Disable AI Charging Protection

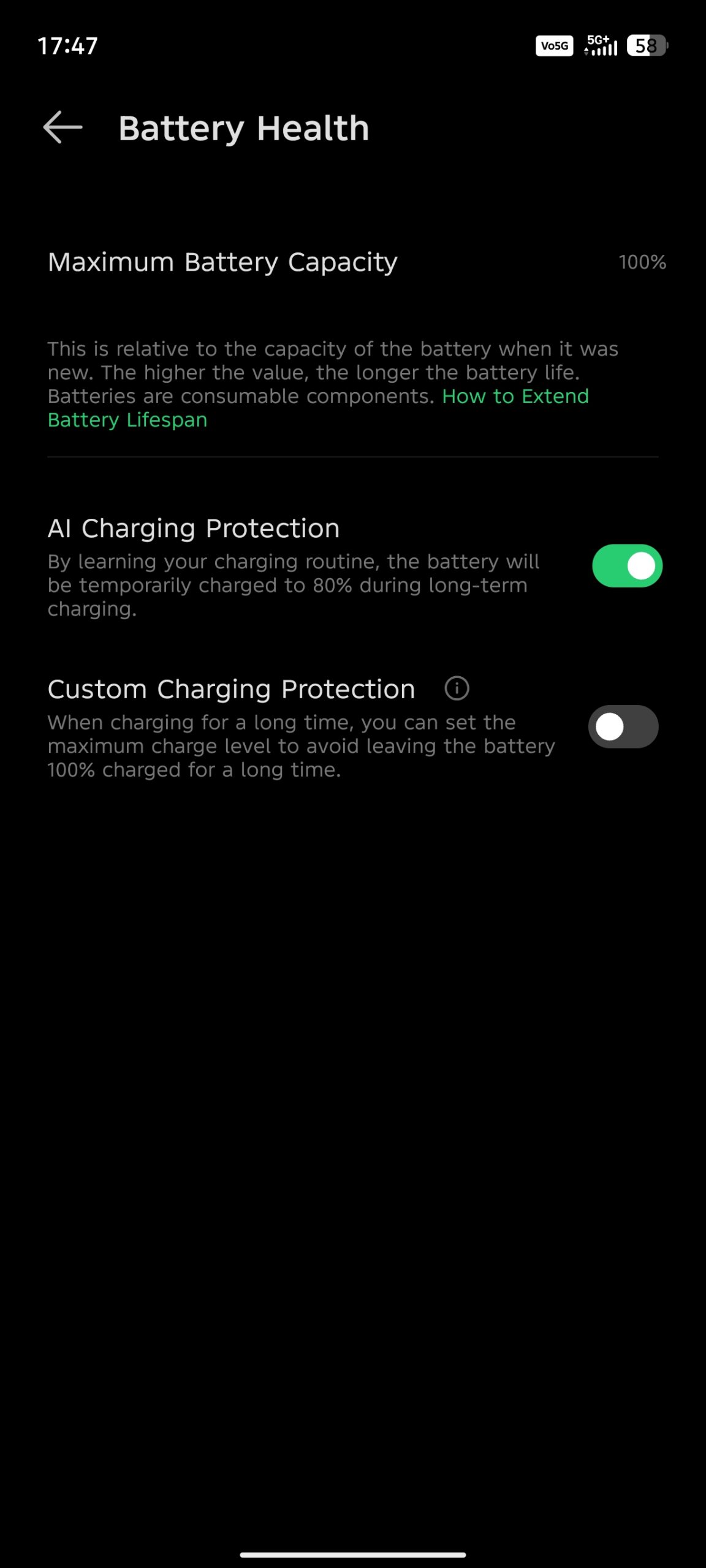tap(626, 566)
